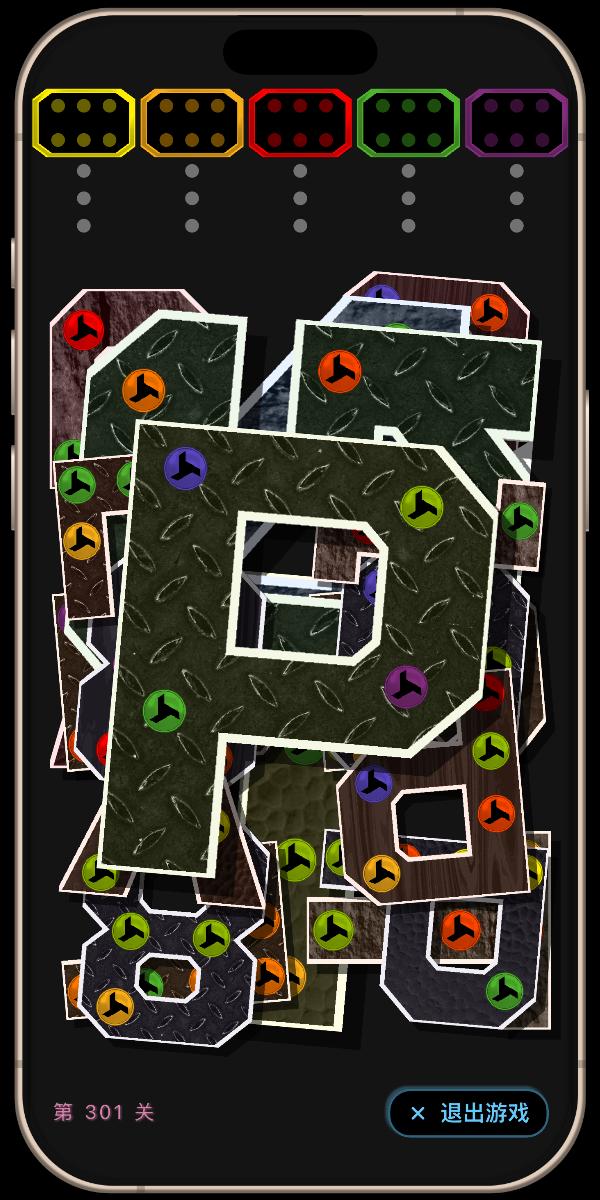Tap the orange screw inside the dark U plate
Screen dimensions: 600x1200
[x=461, y=930]
